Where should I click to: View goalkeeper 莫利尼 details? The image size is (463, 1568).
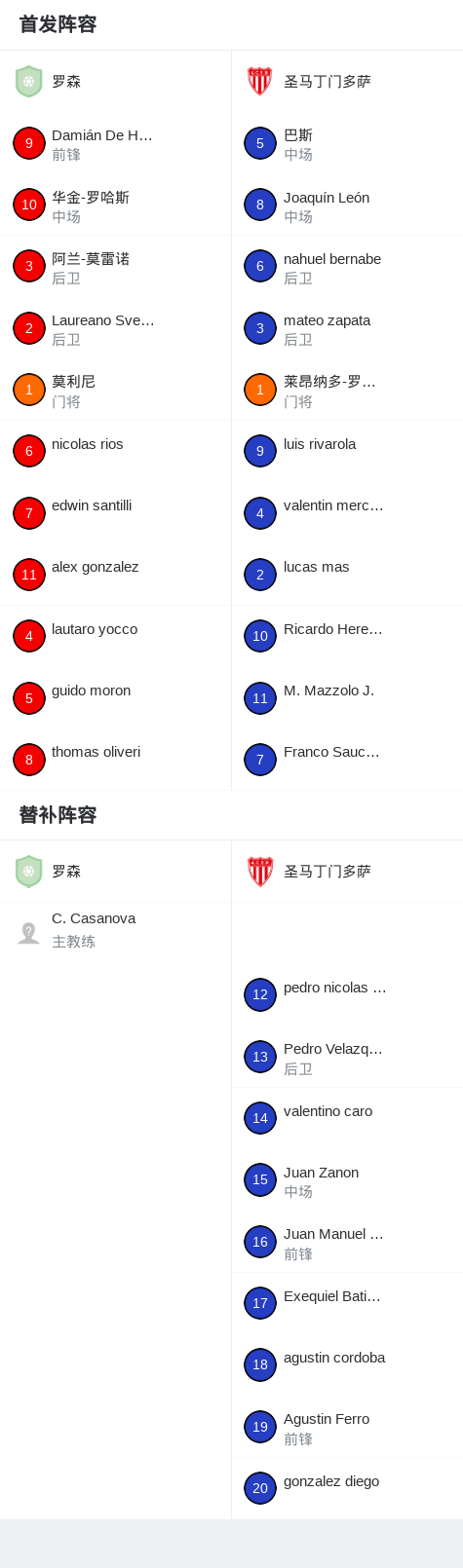coord(115,390)
